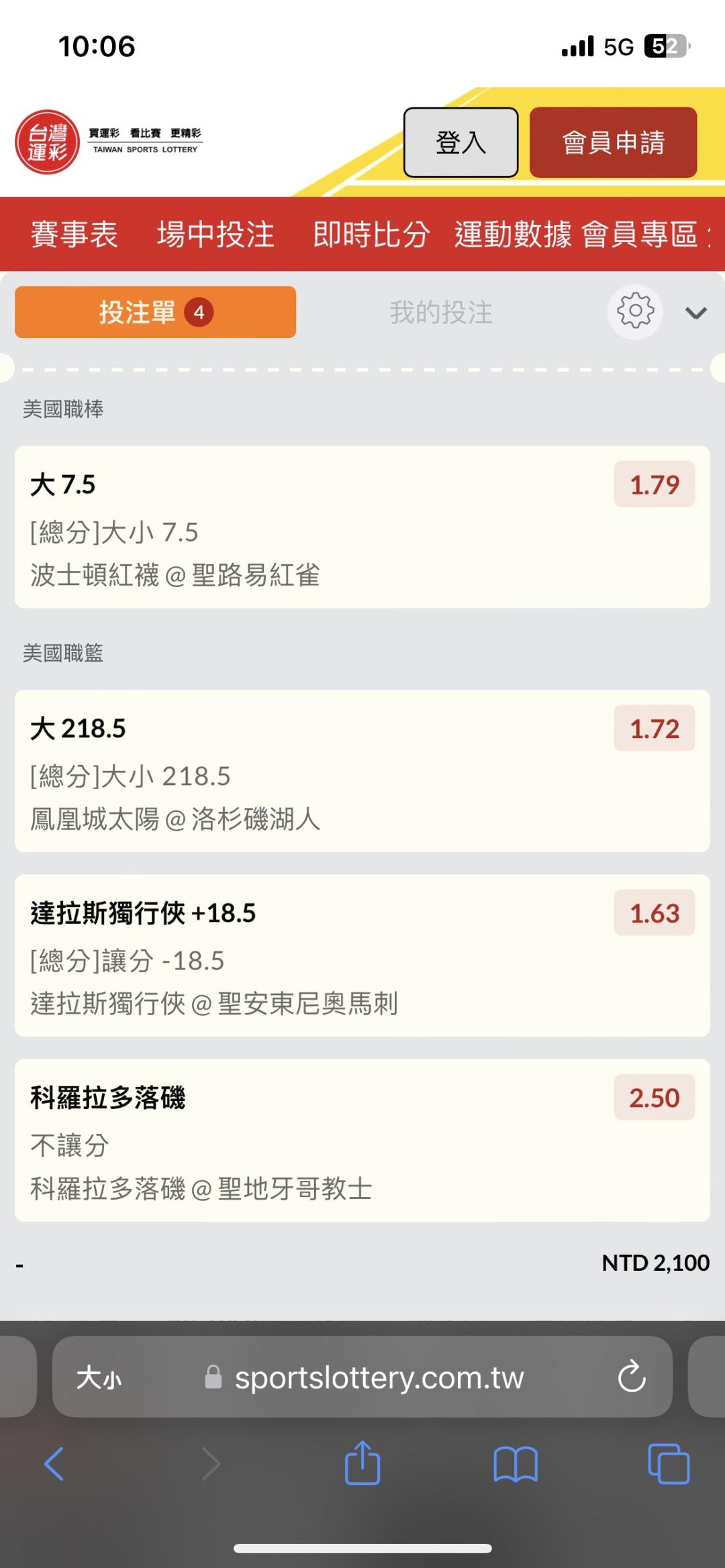725x1568 pixels.
Task: Open bet slip settings gear
Action: click(635, 312)
